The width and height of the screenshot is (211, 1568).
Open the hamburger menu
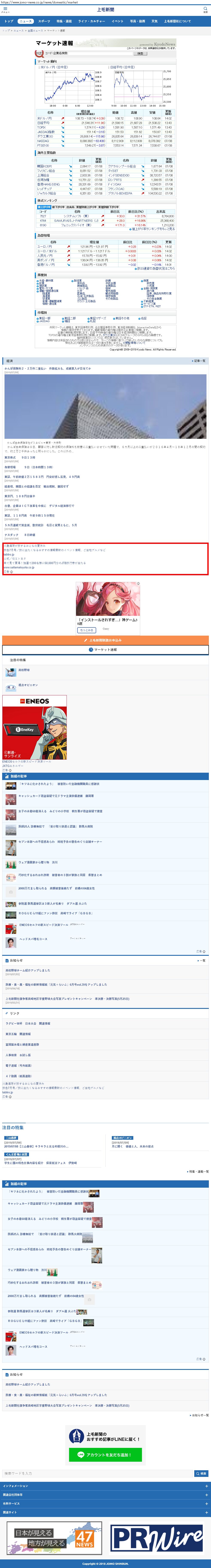pyautogui.click(x=5, y=10)
